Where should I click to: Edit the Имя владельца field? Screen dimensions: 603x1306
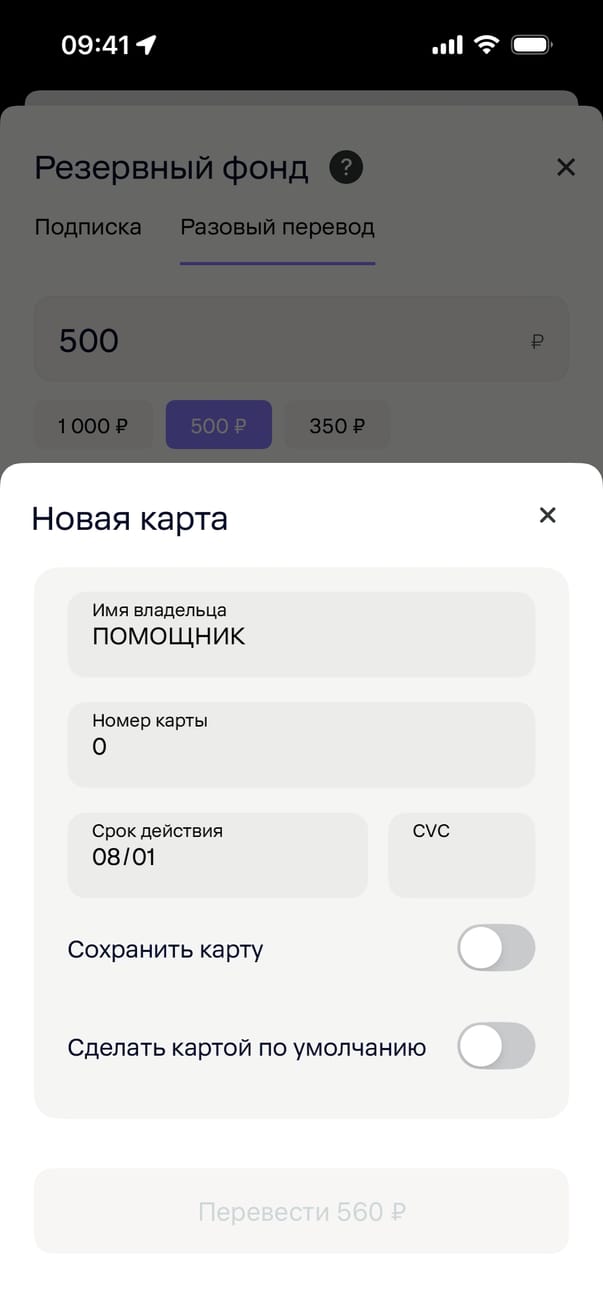(x=301, y=634)
